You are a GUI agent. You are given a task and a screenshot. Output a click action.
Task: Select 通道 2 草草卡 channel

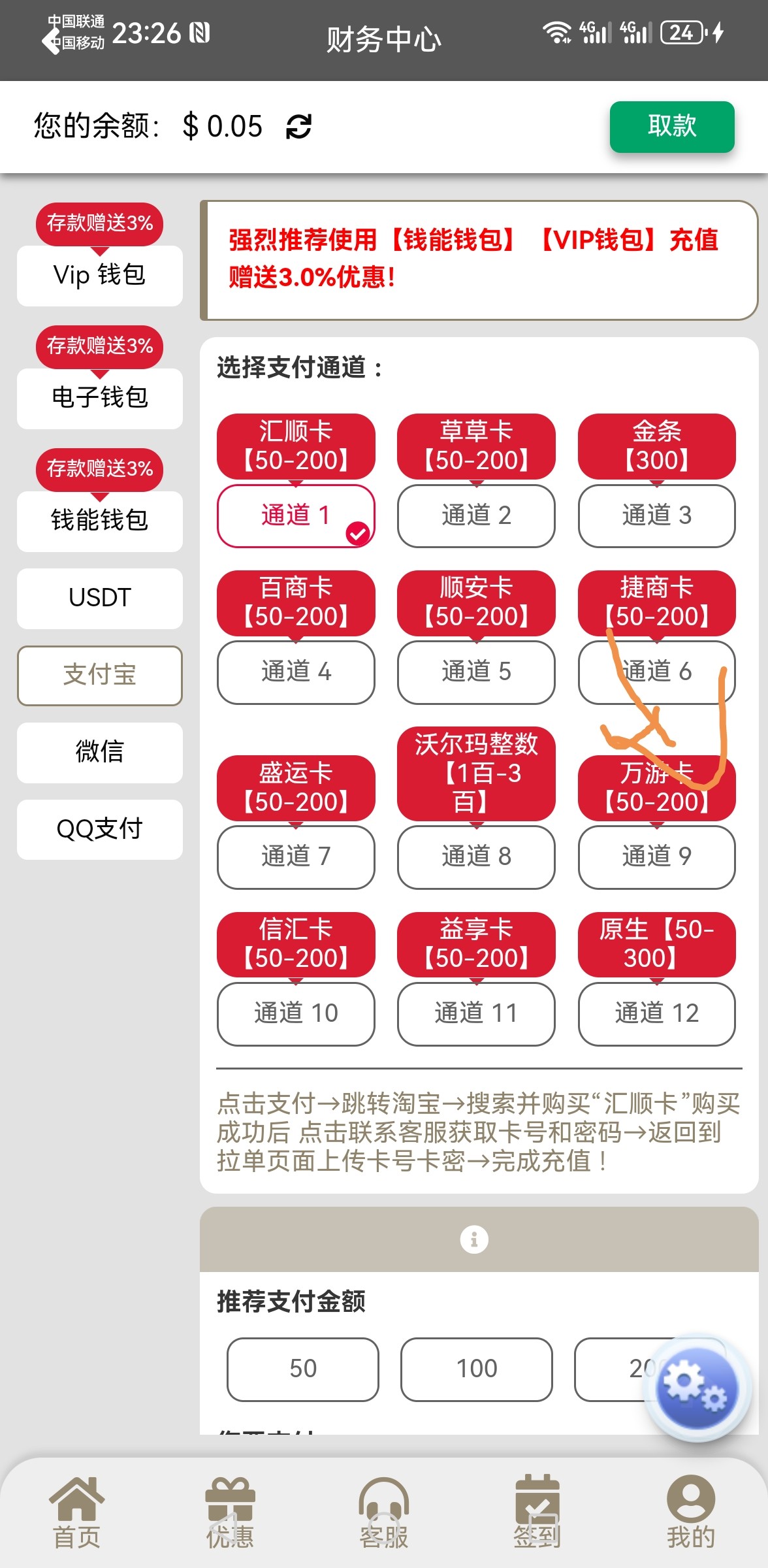476,515
